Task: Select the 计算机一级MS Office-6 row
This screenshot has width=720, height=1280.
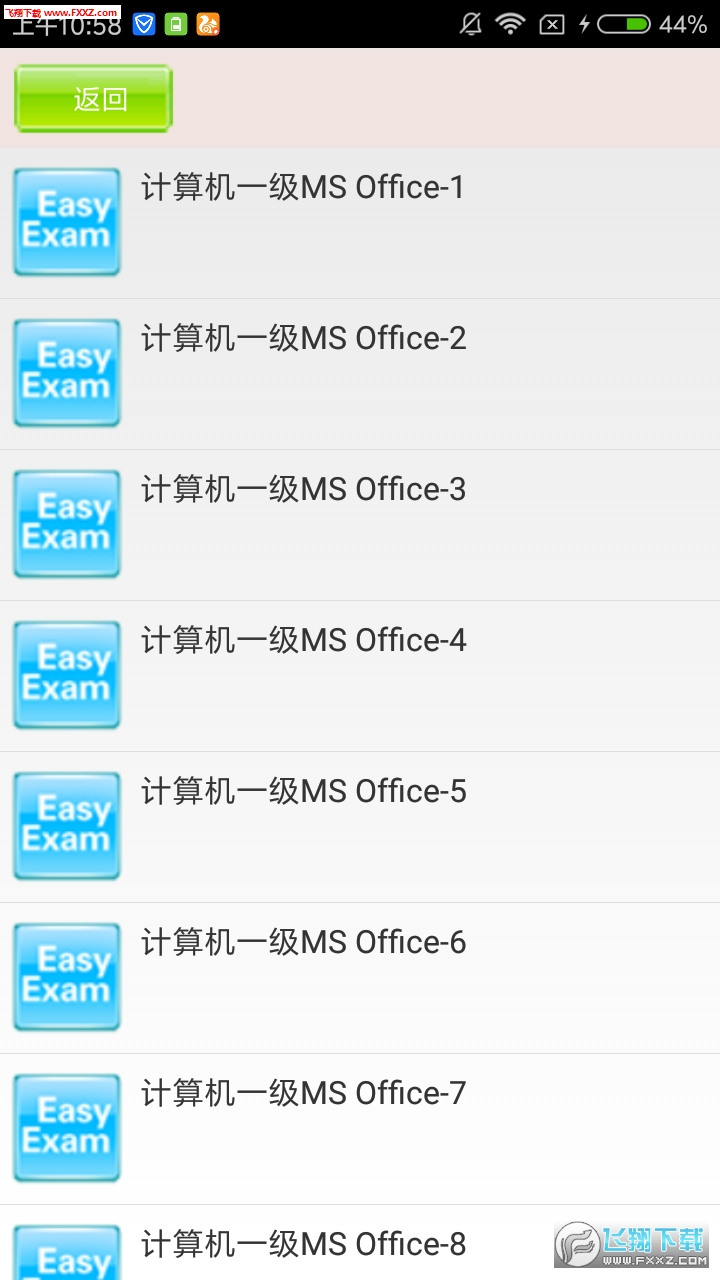Action: coord(360,978)
